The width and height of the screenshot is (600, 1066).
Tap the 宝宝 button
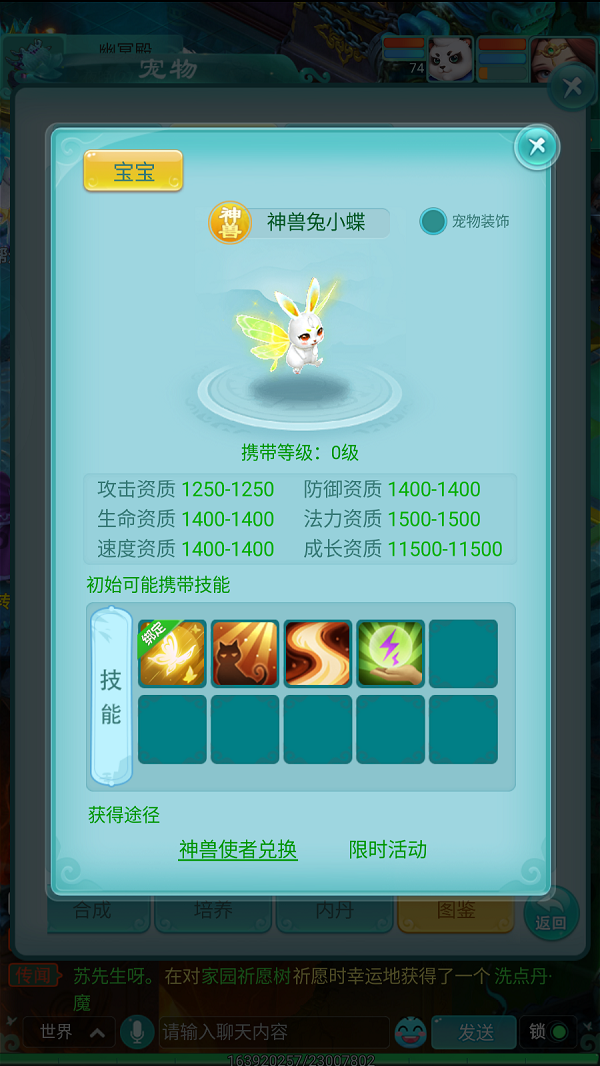pyautogui.click(x=133, y=171)
